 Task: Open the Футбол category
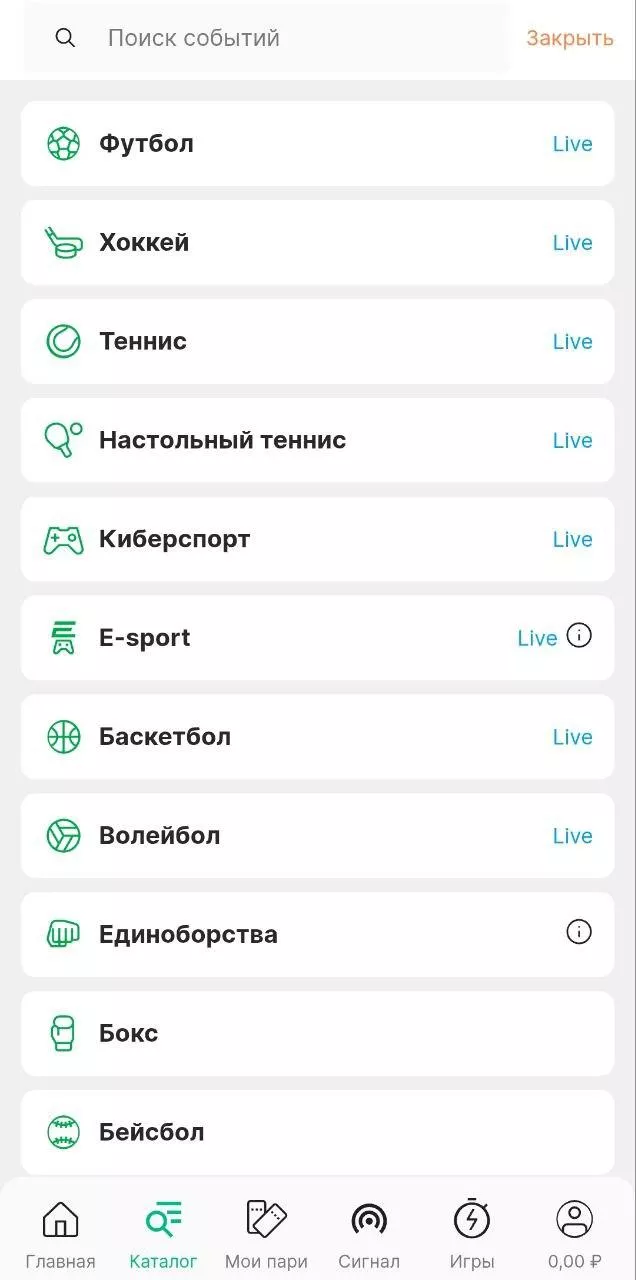click(x=146, y=143)
